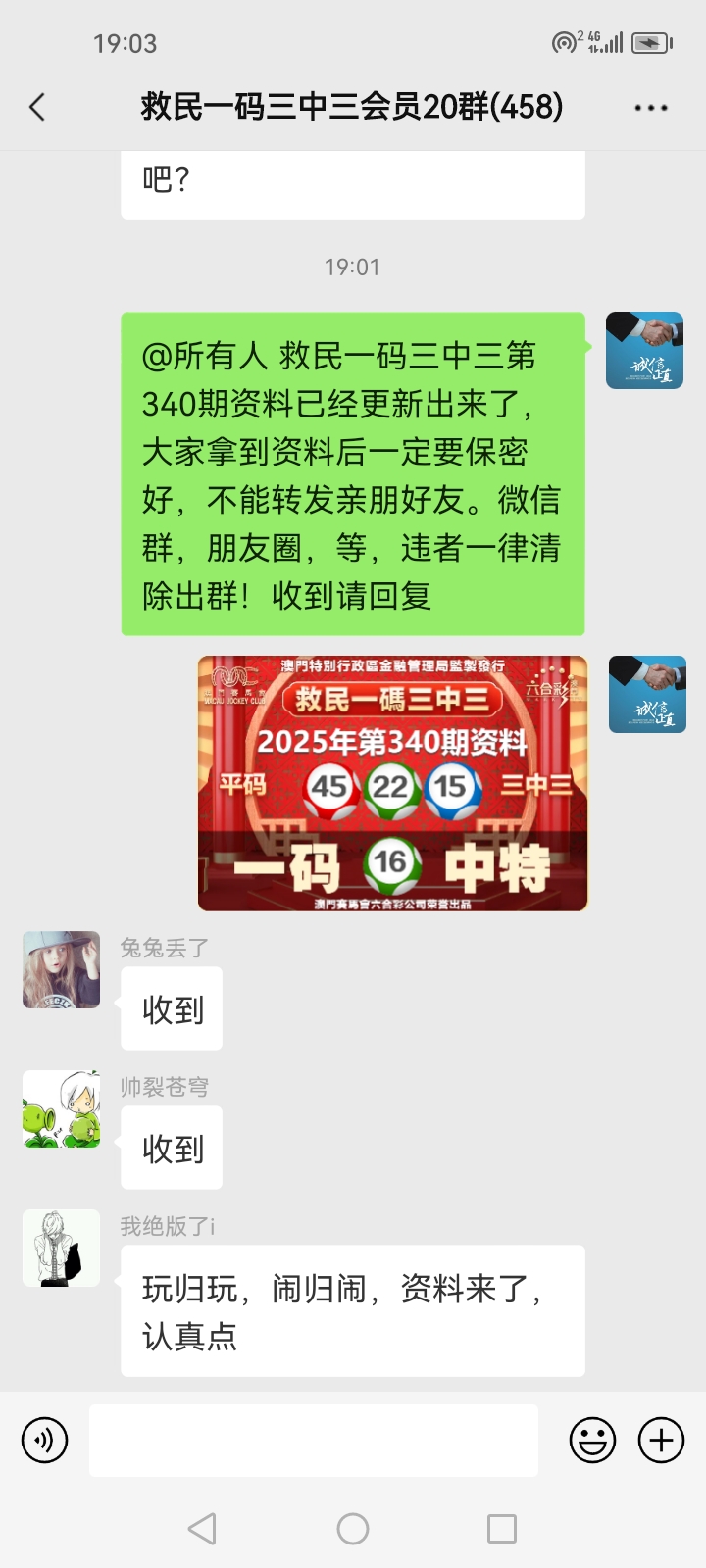Open the emoji picker
The height and width of the screenshot is (1568, 706).
tap(592, 1441)
